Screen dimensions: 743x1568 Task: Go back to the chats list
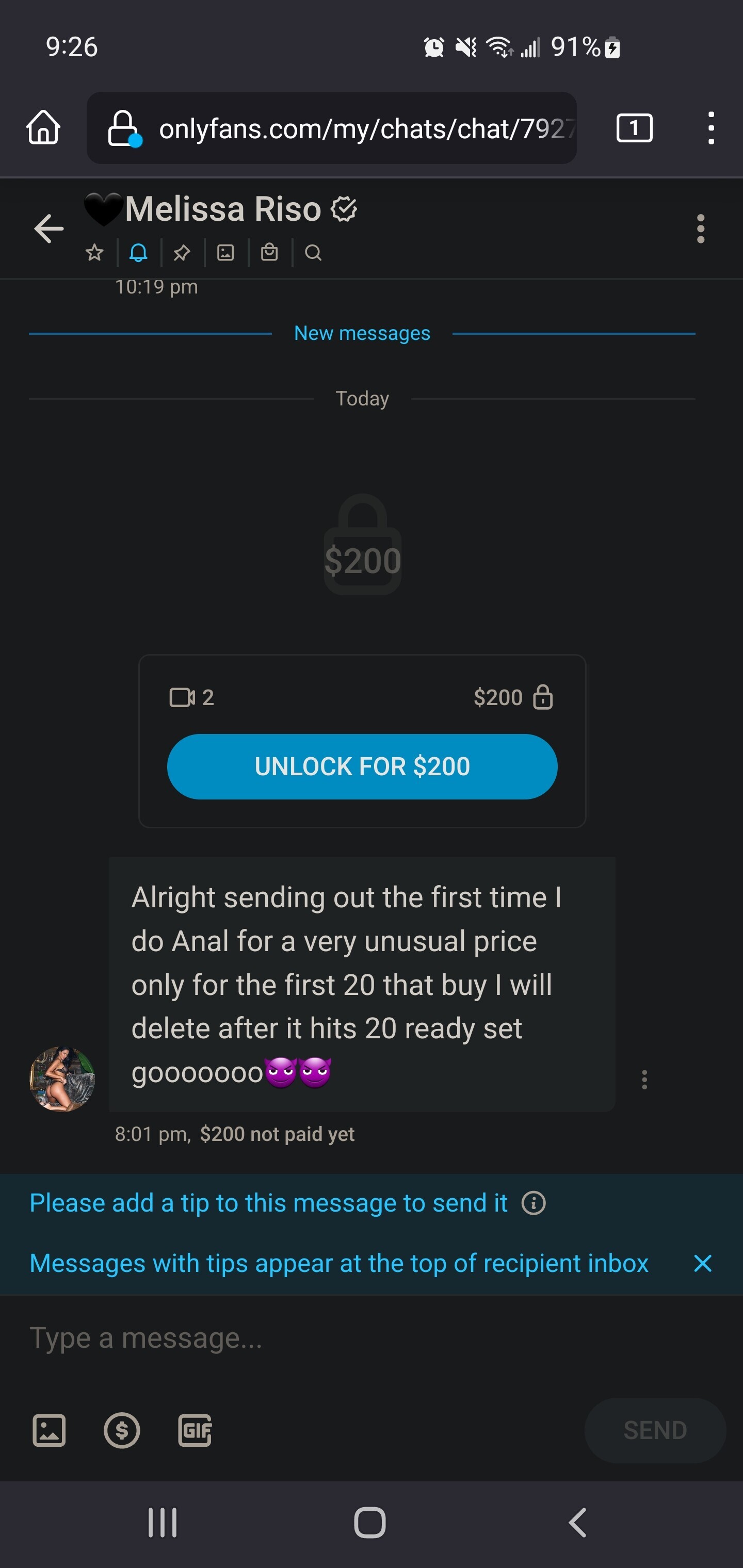(49, 228)
